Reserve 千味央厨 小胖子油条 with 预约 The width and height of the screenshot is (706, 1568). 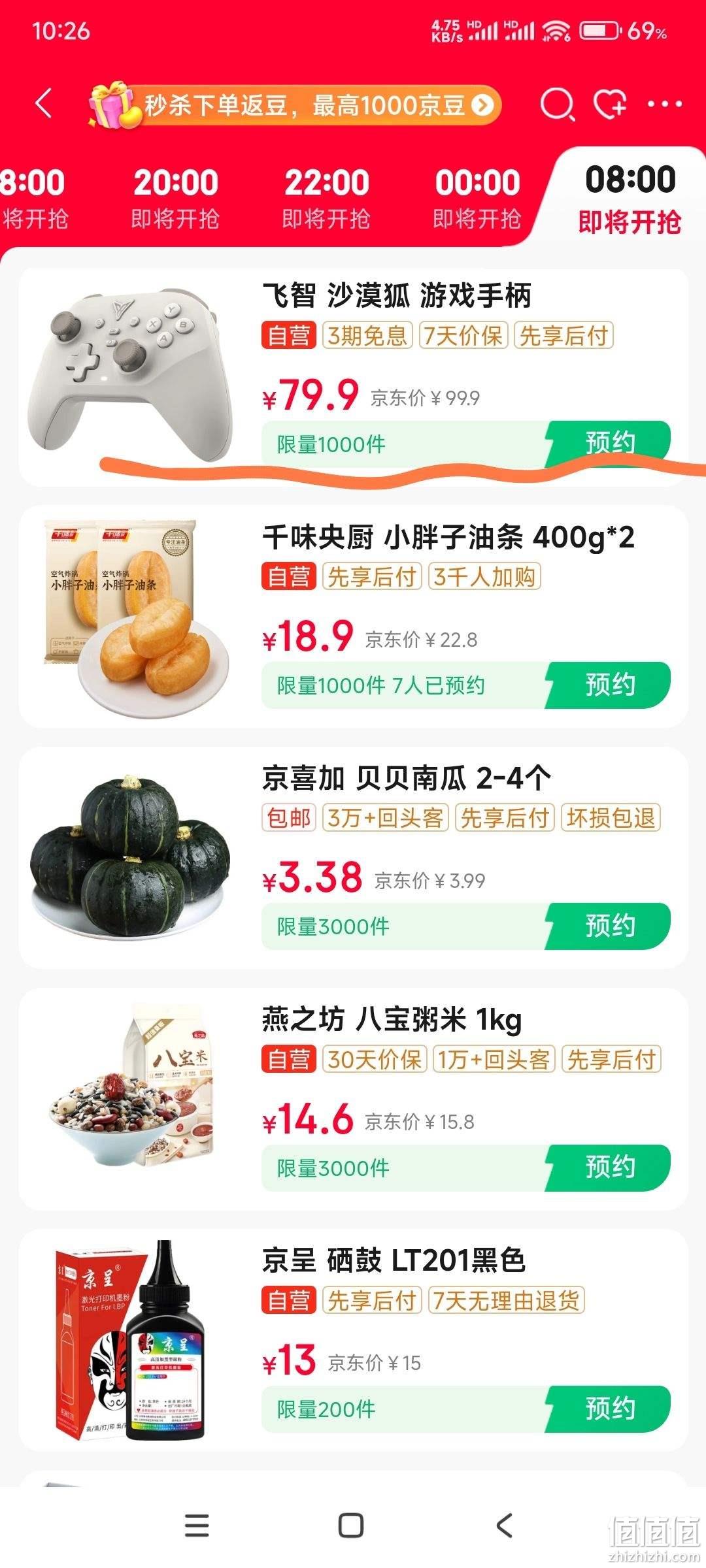pyautogui.click(x=609, y=685)
